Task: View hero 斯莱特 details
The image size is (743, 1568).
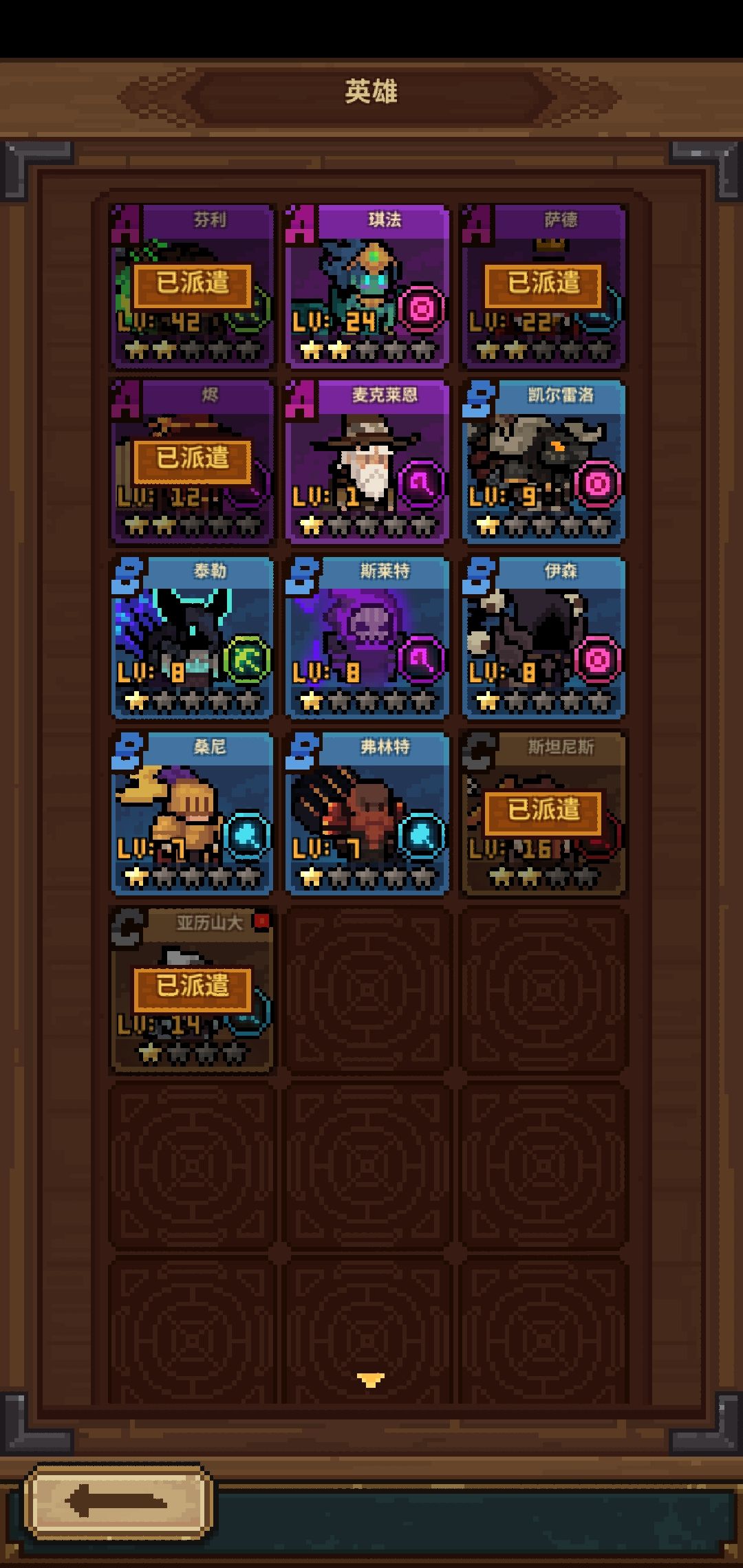Action: [x=367, y=638]
